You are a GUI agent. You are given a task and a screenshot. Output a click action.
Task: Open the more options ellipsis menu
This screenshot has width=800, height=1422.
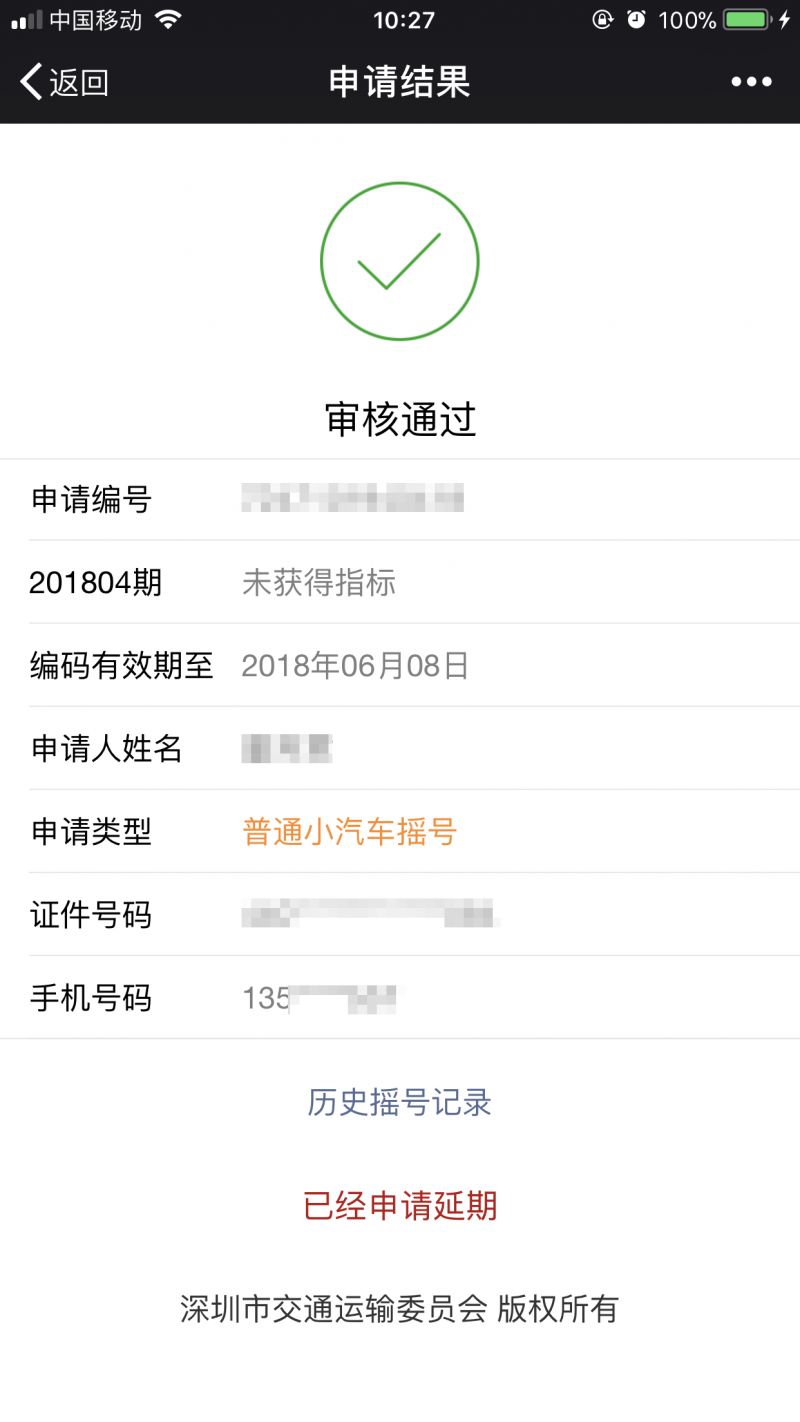click(x=751, y=80)
